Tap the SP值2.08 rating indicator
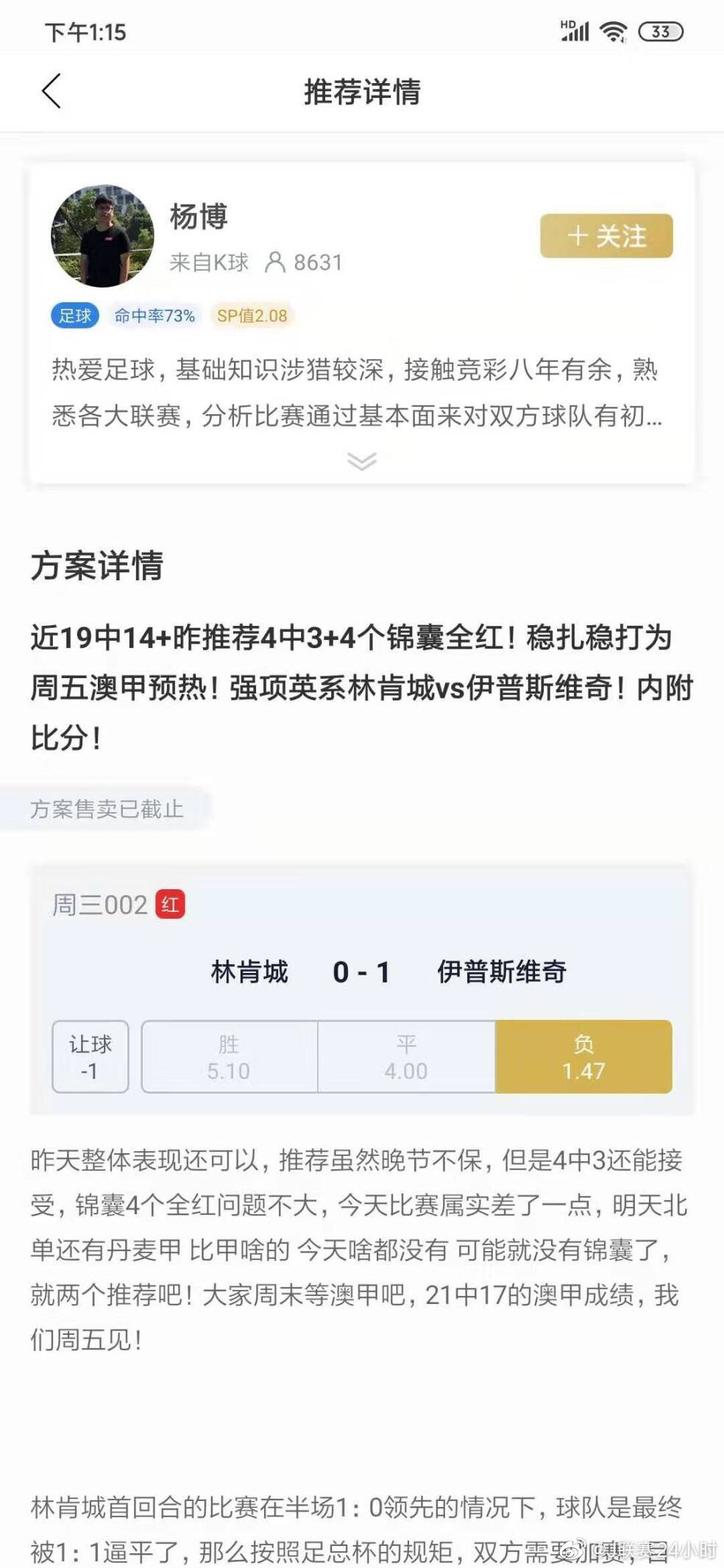 [253, 316]
